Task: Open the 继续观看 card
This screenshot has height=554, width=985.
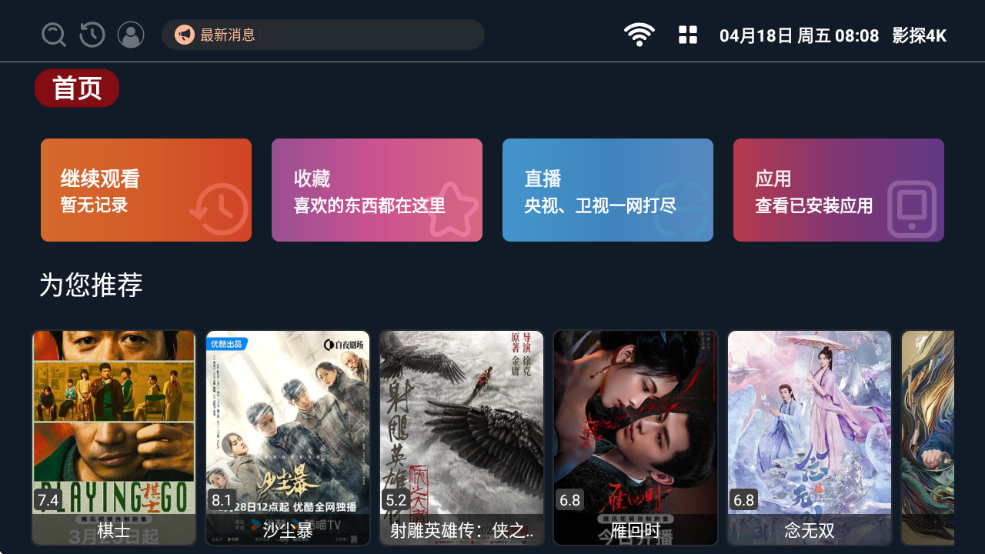Action: tap(146, 190)
